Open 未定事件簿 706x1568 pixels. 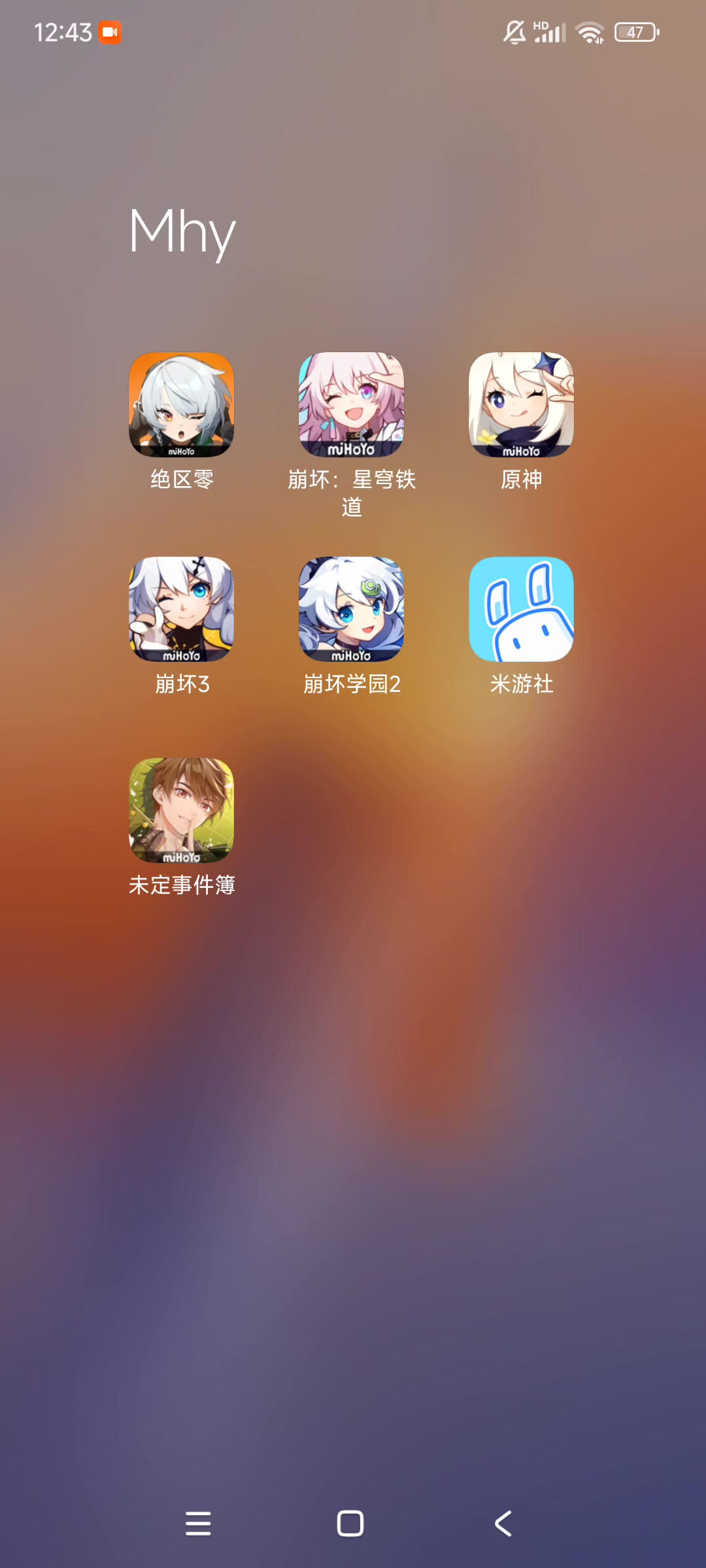[x=181, y=810]
